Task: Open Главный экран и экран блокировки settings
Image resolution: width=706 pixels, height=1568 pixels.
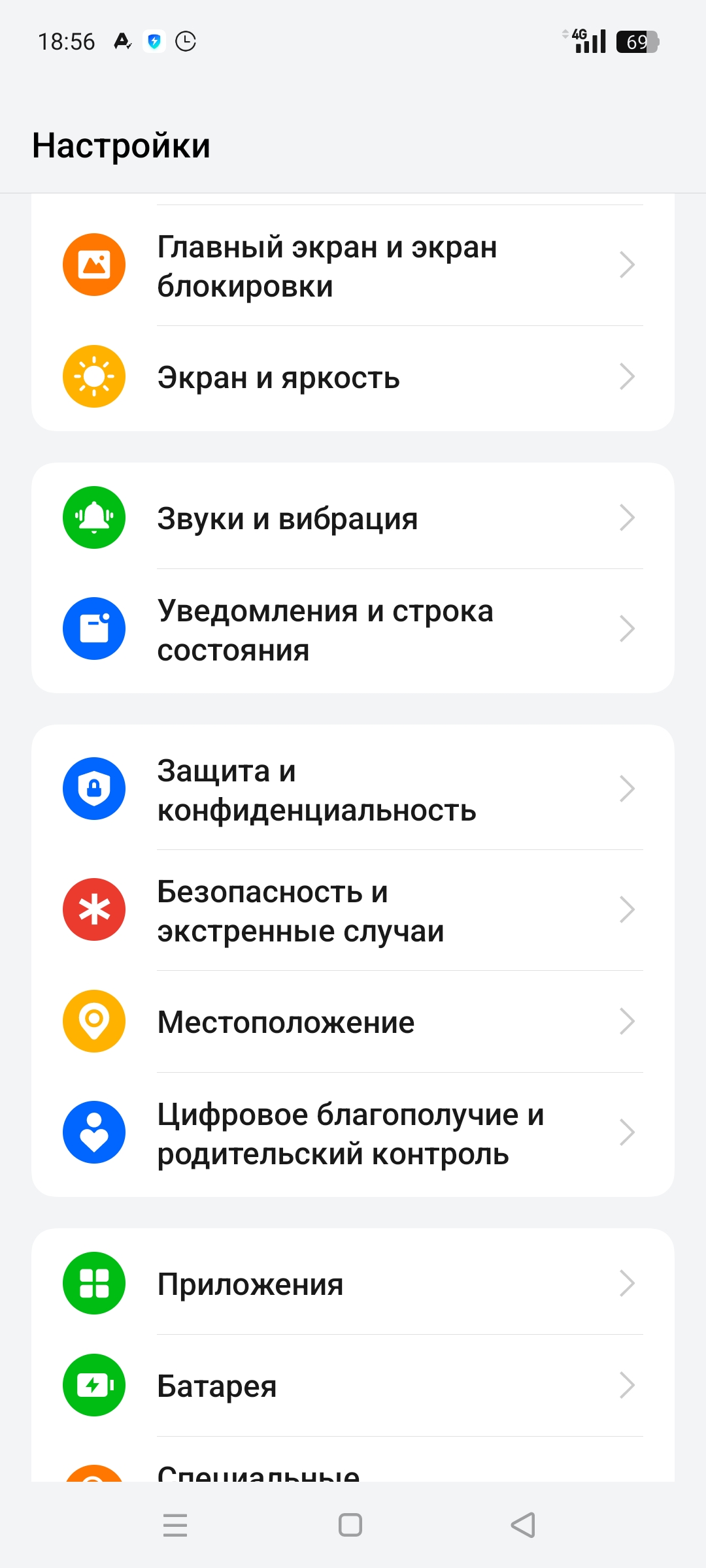Action: 353,265
